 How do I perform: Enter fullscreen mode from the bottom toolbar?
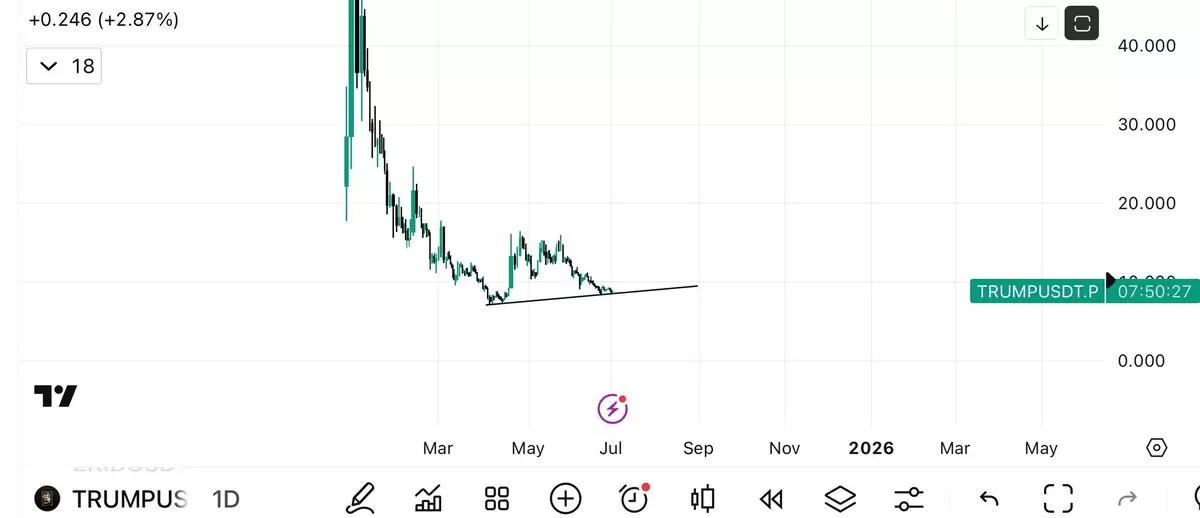[x=1058, y=498]
